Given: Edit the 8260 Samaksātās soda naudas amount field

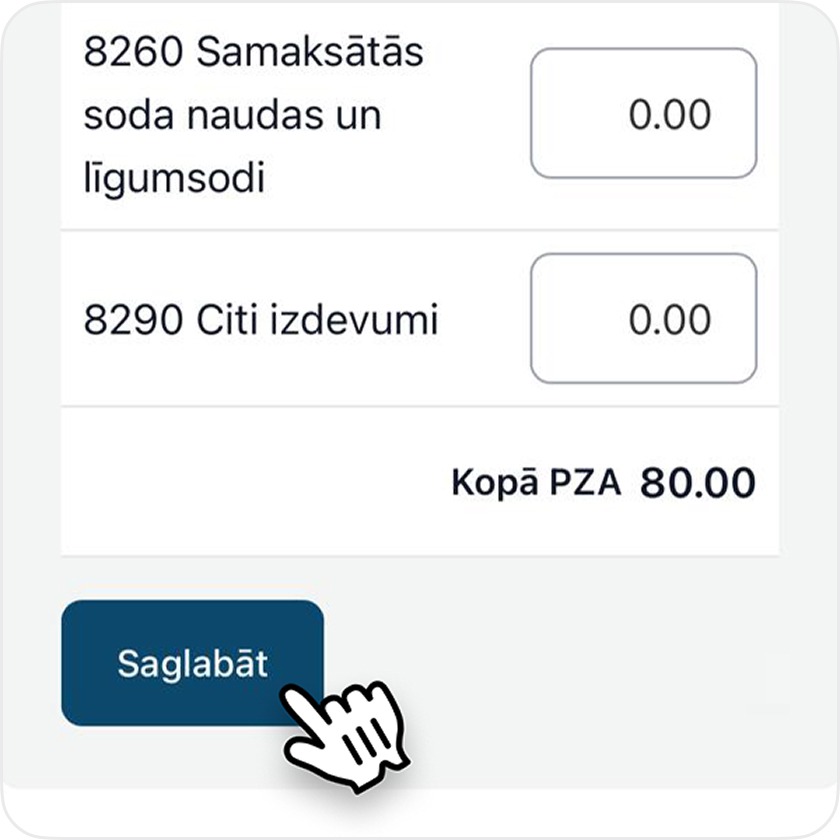Looking at the screenshot, I should coord(643,114).
